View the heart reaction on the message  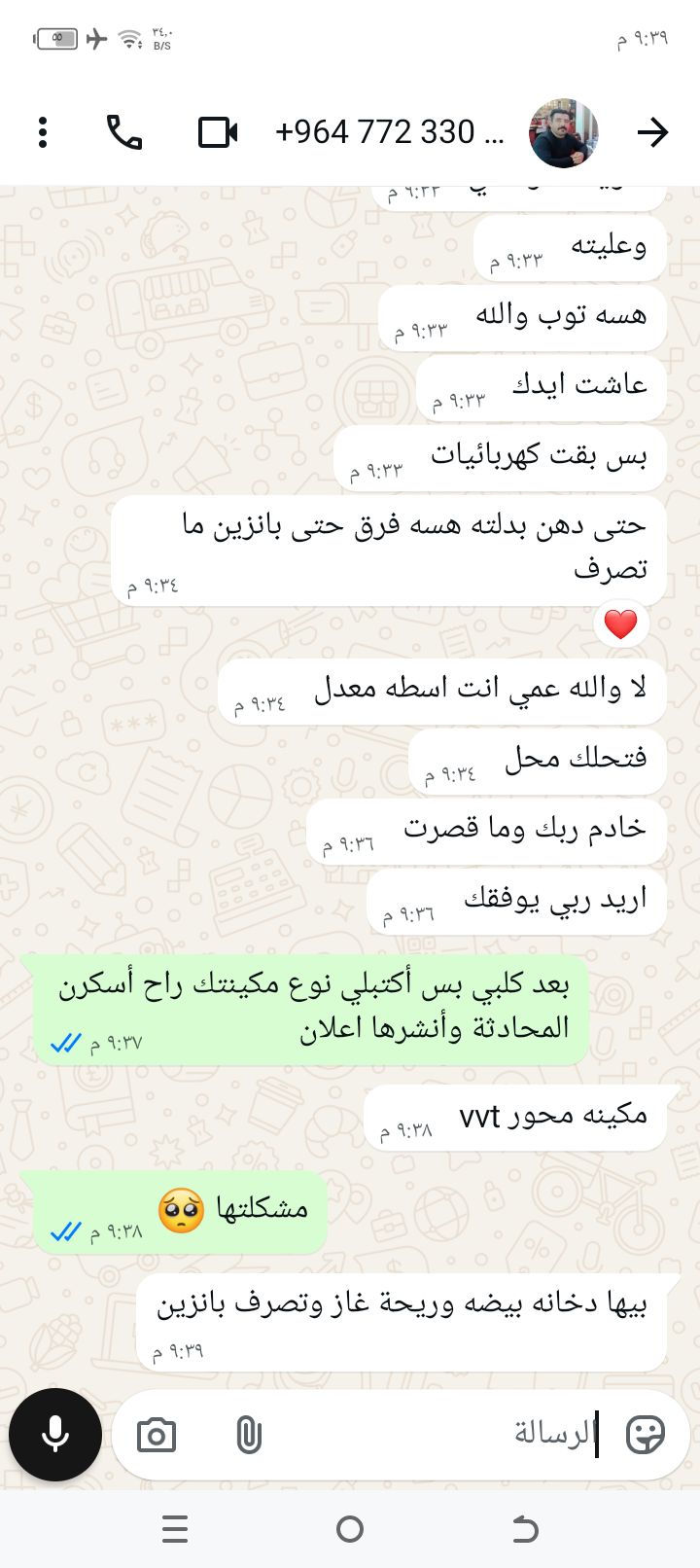(620, 624)
